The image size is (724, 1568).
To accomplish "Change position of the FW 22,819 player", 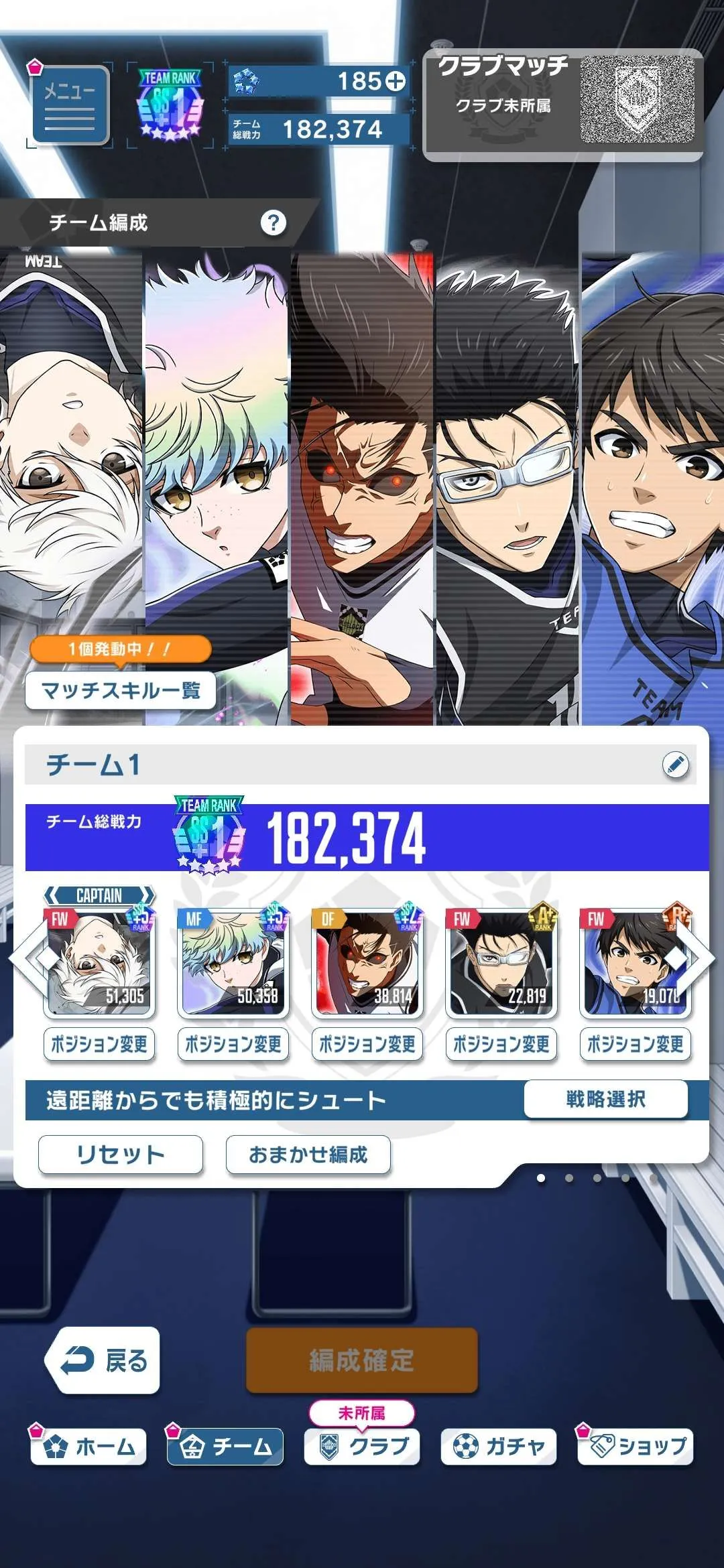I will 501,1044.
